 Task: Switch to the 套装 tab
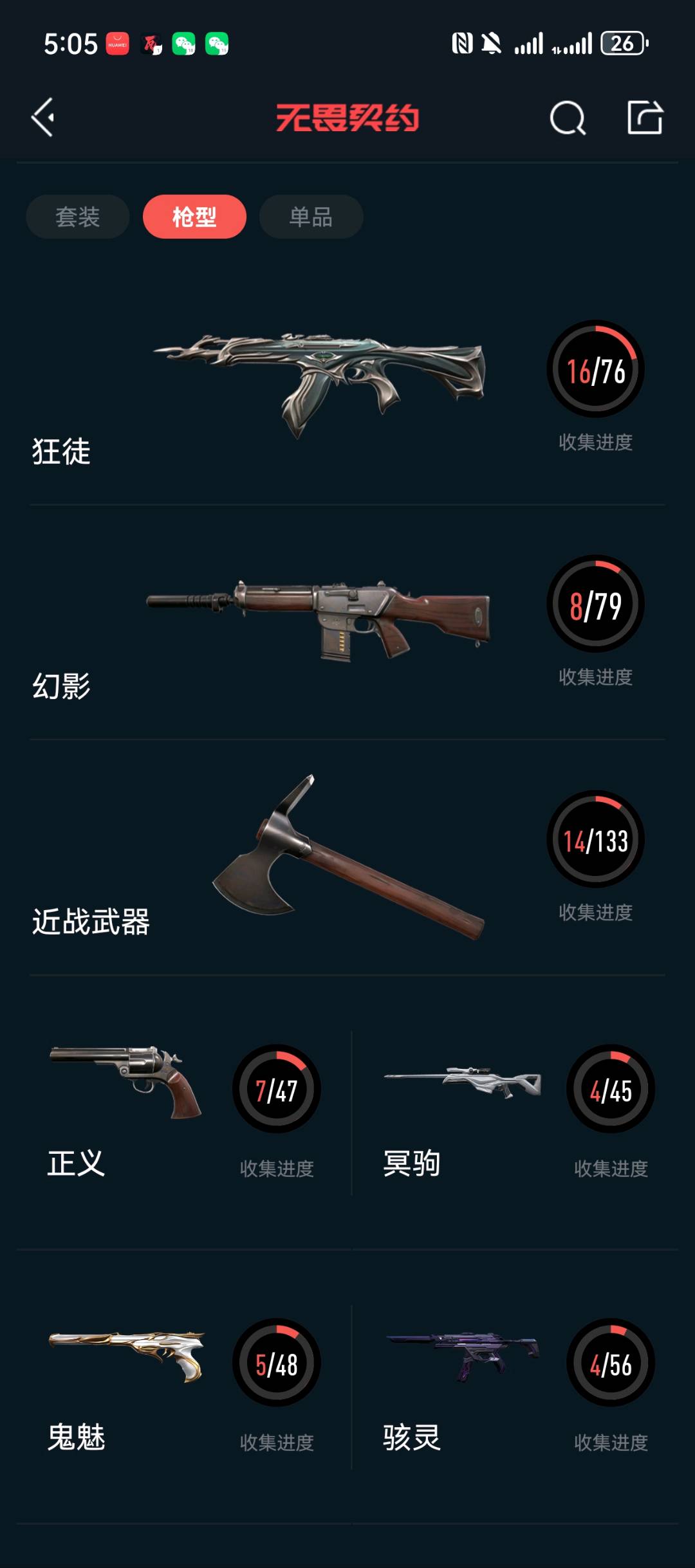pyautogui.click(x=78, y=217)
